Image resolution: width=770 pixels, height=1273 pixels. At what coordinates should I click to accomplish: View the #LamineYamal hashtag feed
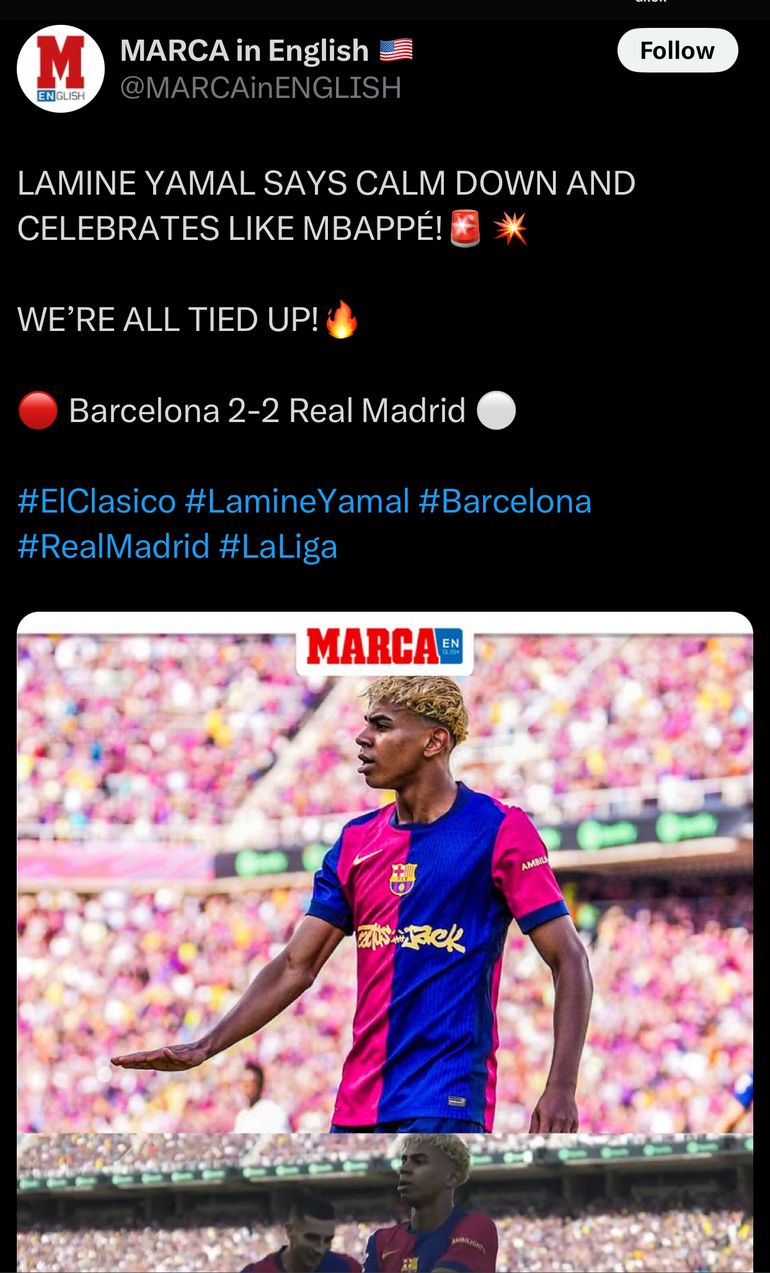tap(297, 501)
